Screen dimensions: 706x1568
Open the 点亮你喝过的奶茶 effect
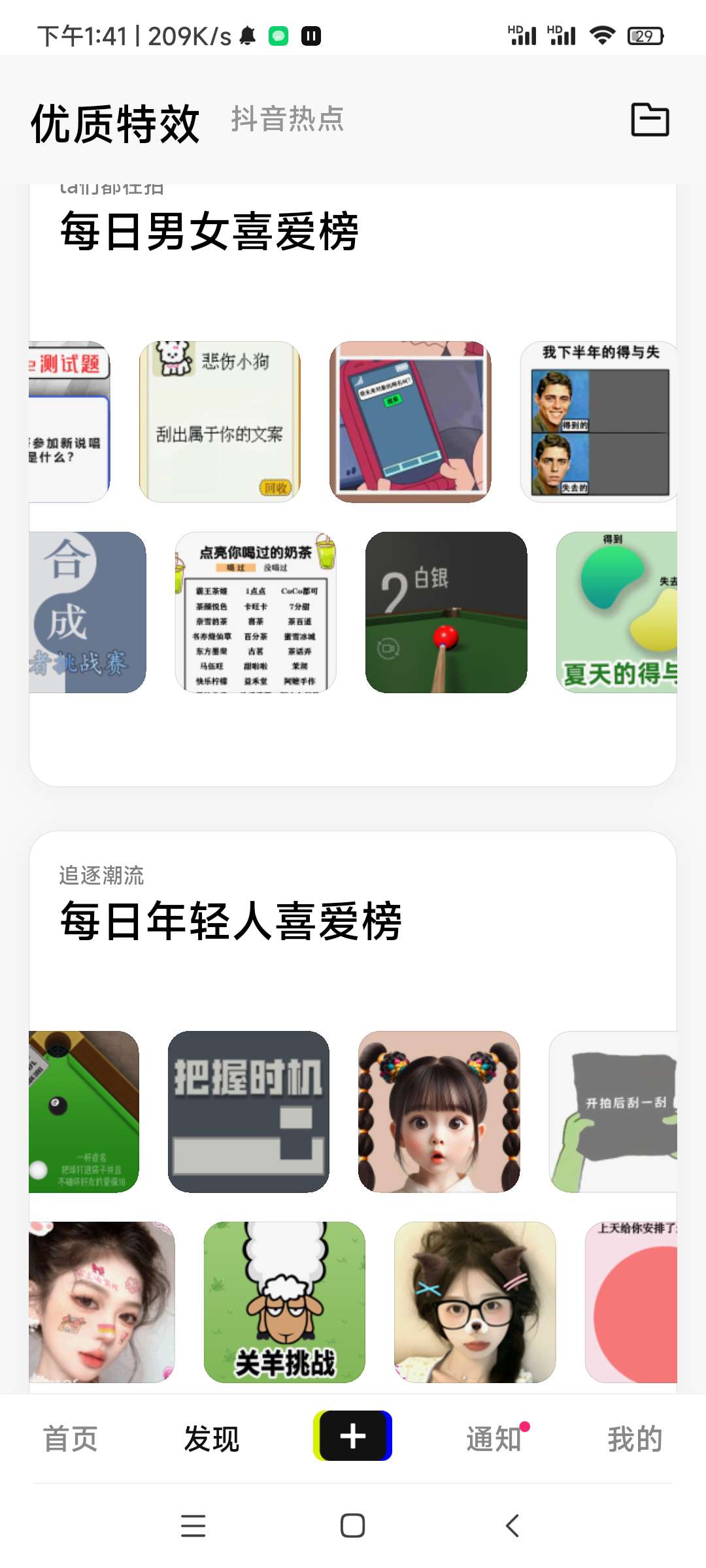click(256, 612)
